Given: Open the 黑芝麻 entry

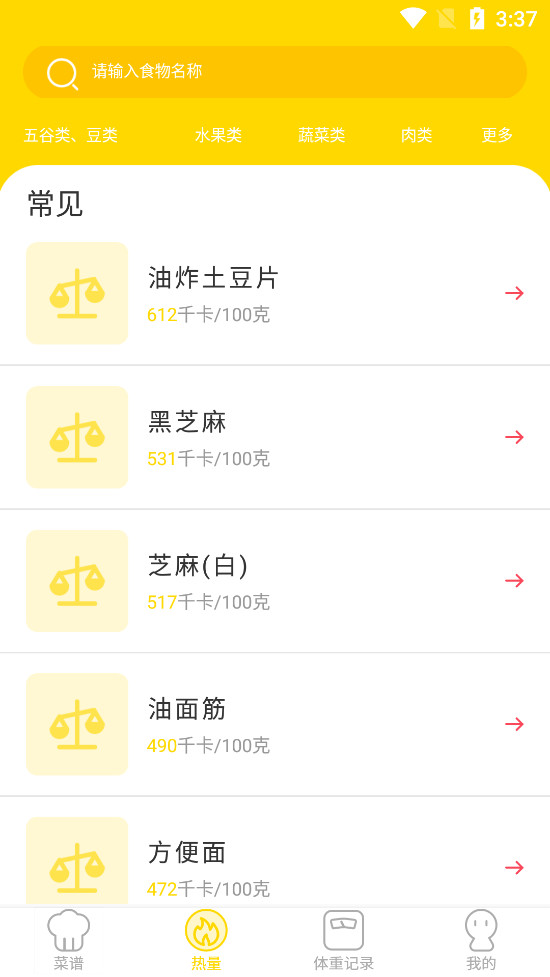Looking at the screenshot, I should click(x=275, y=437).
